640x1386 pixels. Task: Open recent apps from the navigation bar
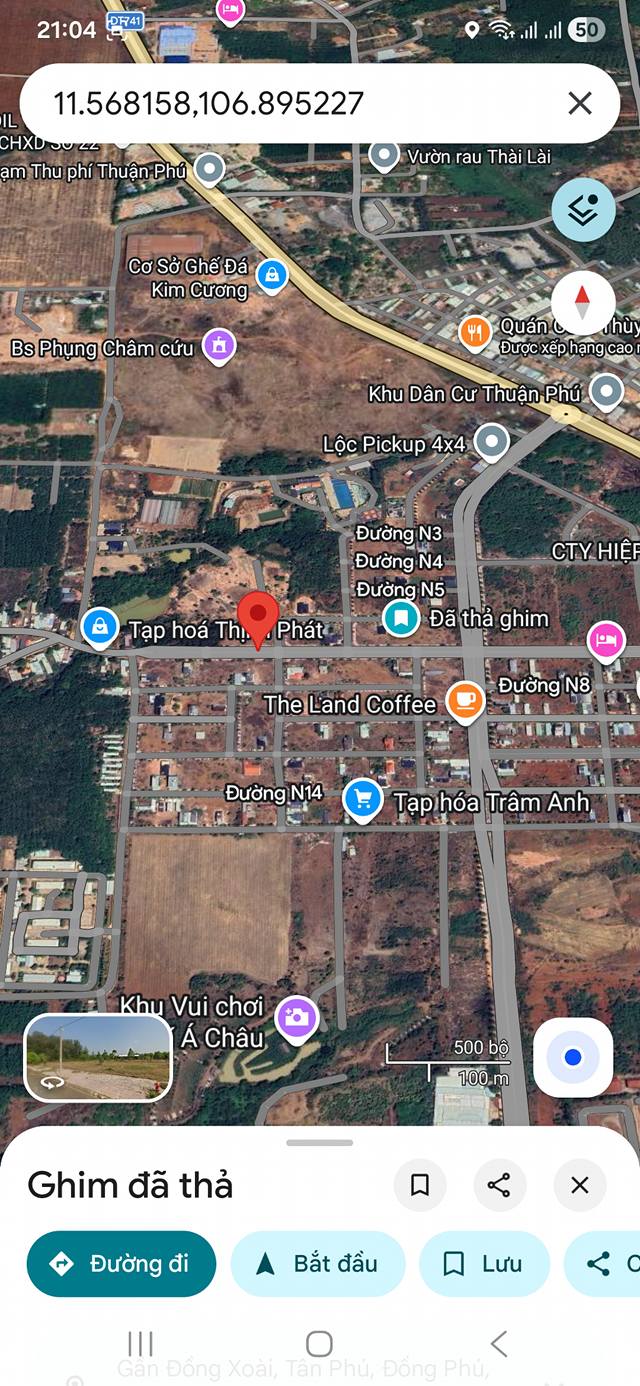click(x=140, y=1343)
